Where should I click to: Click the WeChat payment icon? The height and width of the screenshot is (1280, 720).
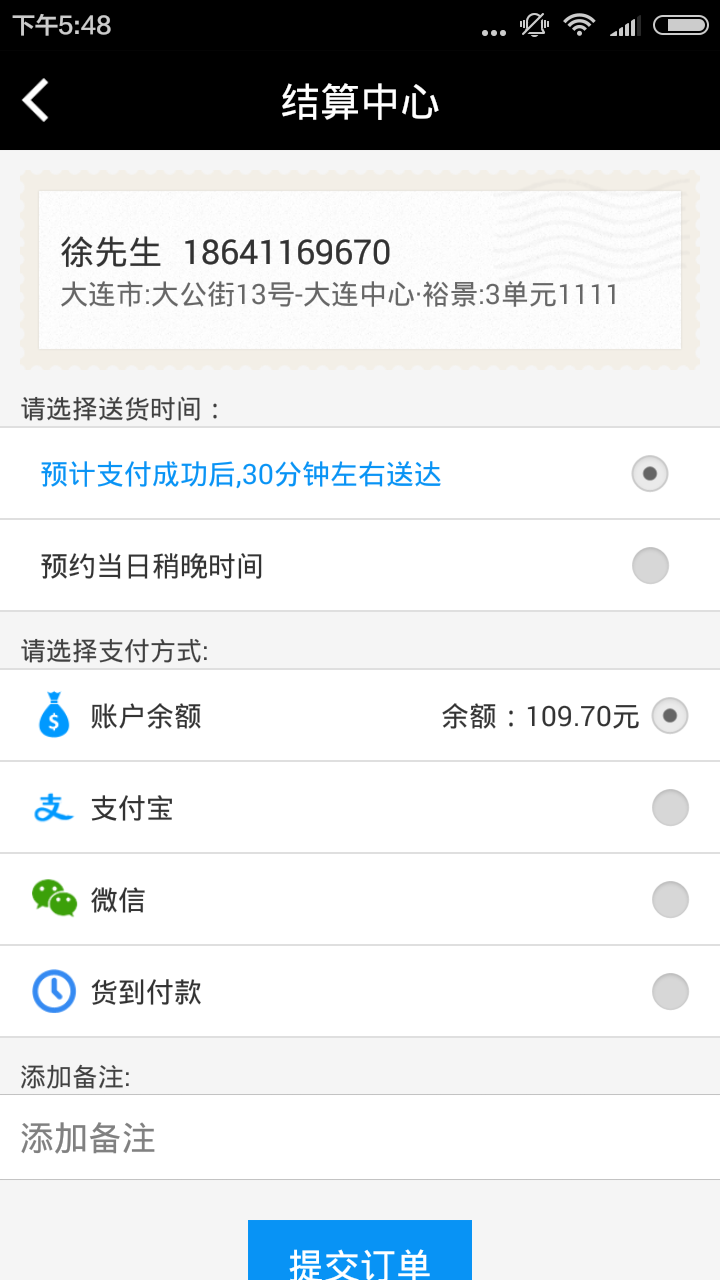click(x=55, y=899)
